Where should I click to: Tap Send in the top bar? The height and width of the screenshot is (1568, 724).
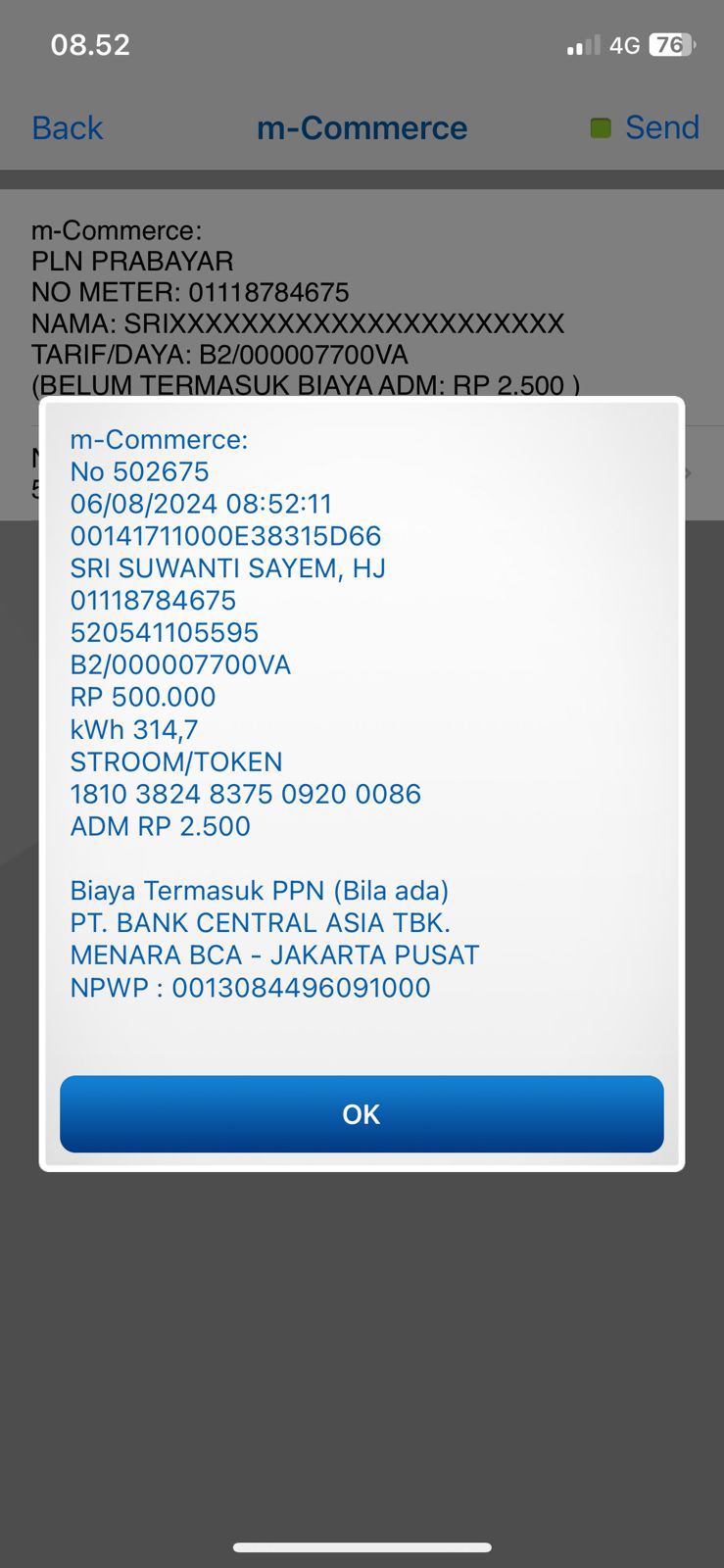pos(661,127)
